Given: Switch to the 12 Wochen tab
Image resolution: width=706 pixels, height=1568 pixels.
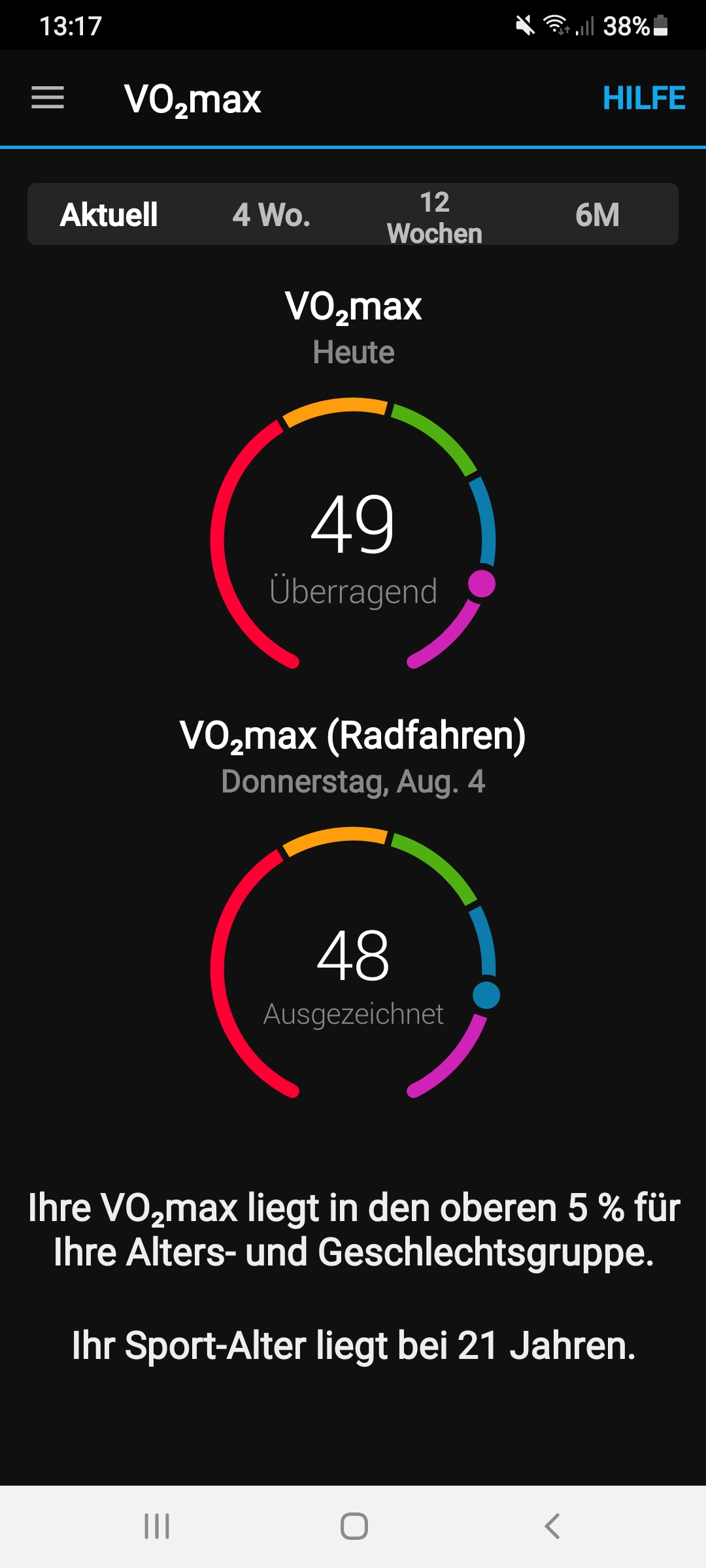Looking at the screenshot, I should [x=435, y=216].
